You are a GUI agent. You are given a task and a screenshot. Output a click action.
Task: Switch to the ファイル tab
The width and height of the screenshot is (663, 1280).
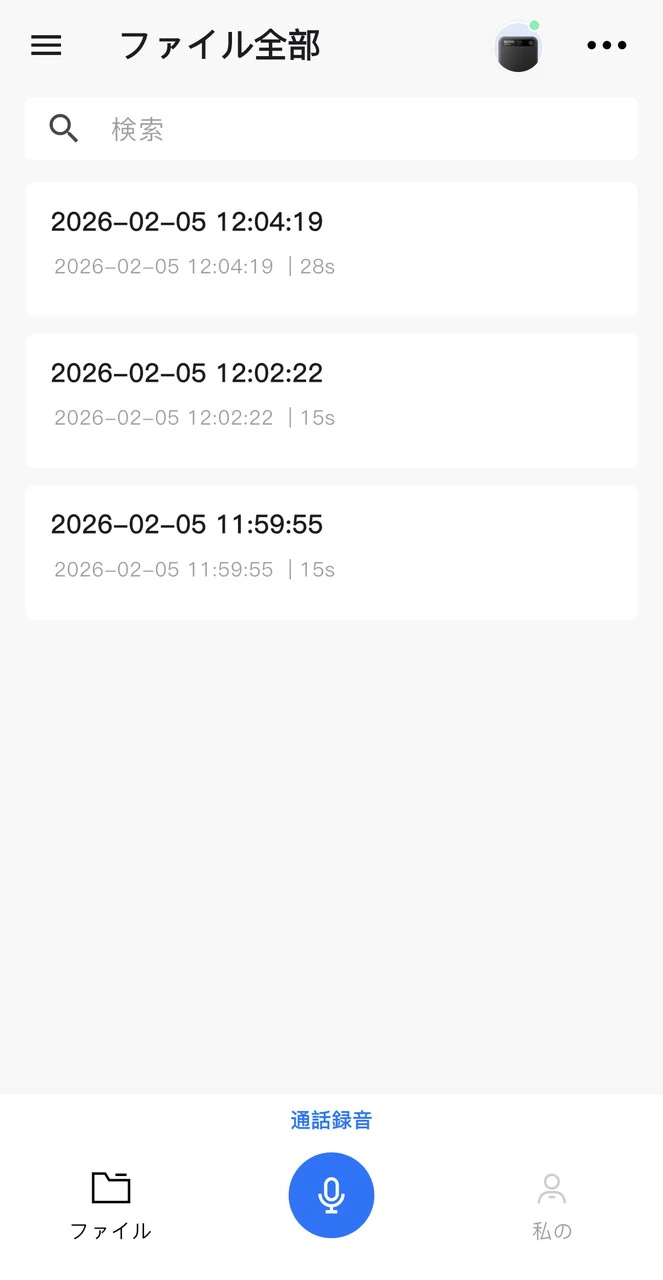point(111,1205)
